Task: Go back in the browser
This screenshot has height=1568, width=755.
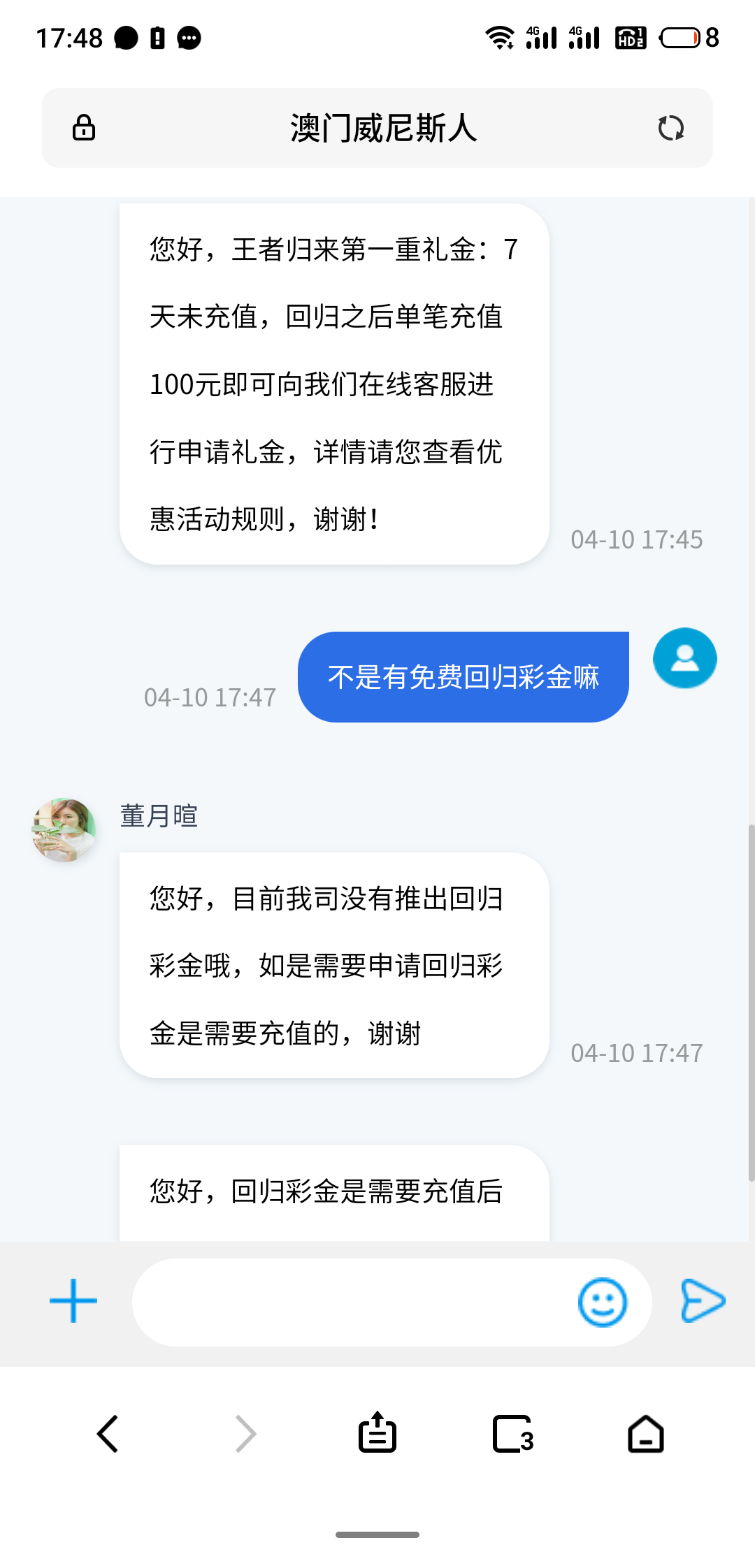Action: coord(108,1435)
